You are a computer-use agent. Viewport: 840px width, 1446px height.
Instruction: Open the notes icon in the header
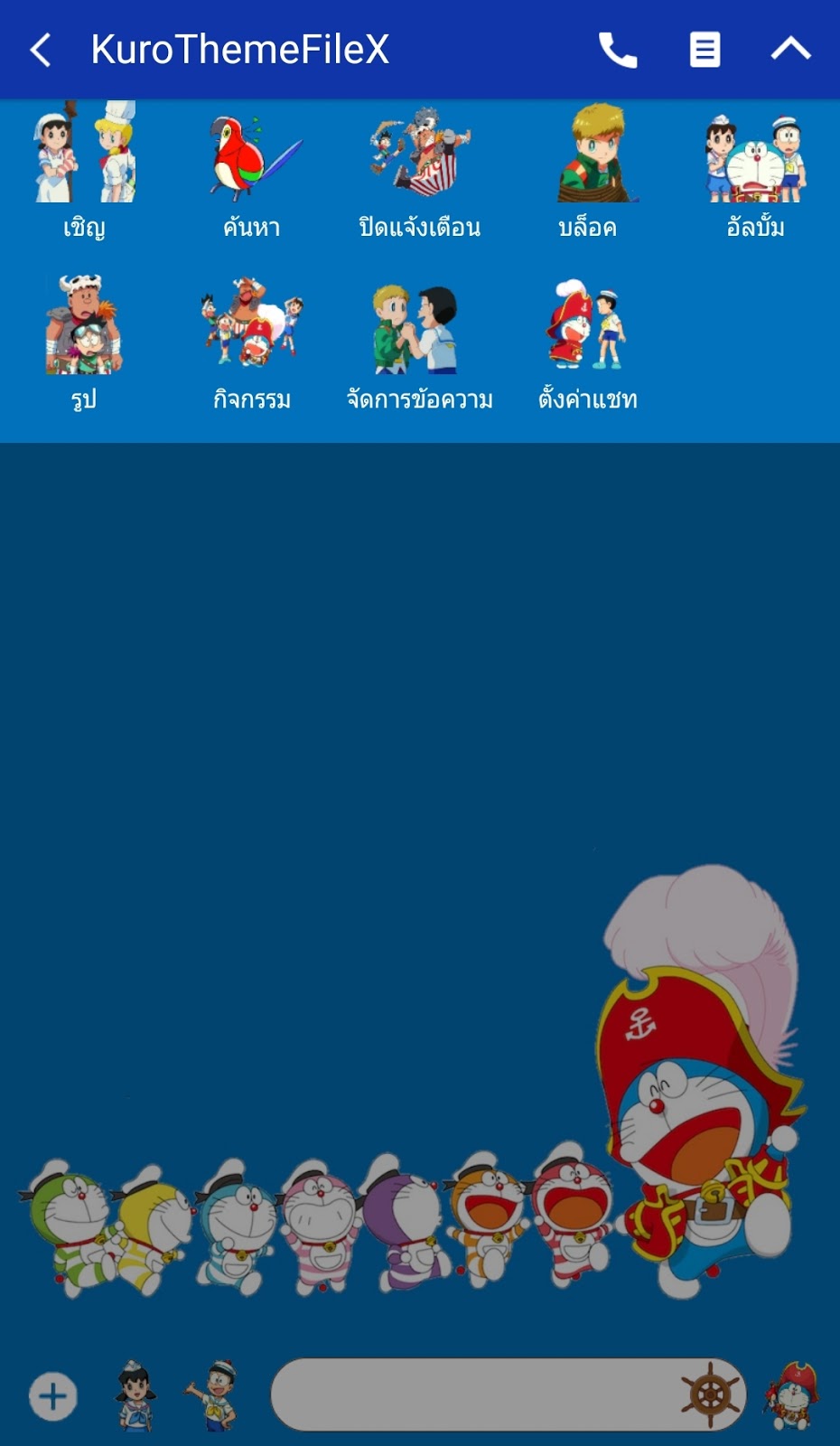(x=705, y=50)
